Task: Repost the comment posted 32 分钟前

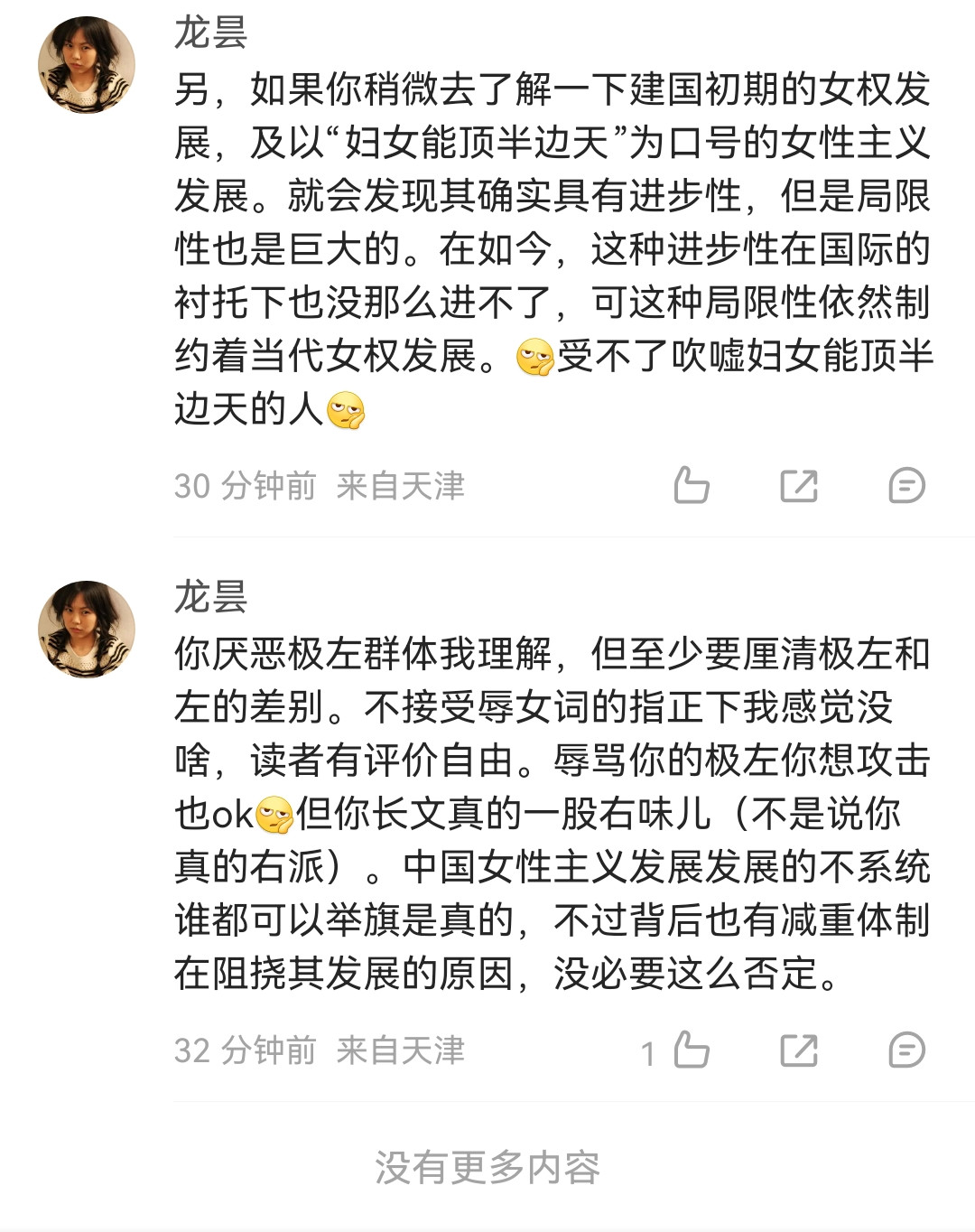Action: click(x=799, y=1050)
